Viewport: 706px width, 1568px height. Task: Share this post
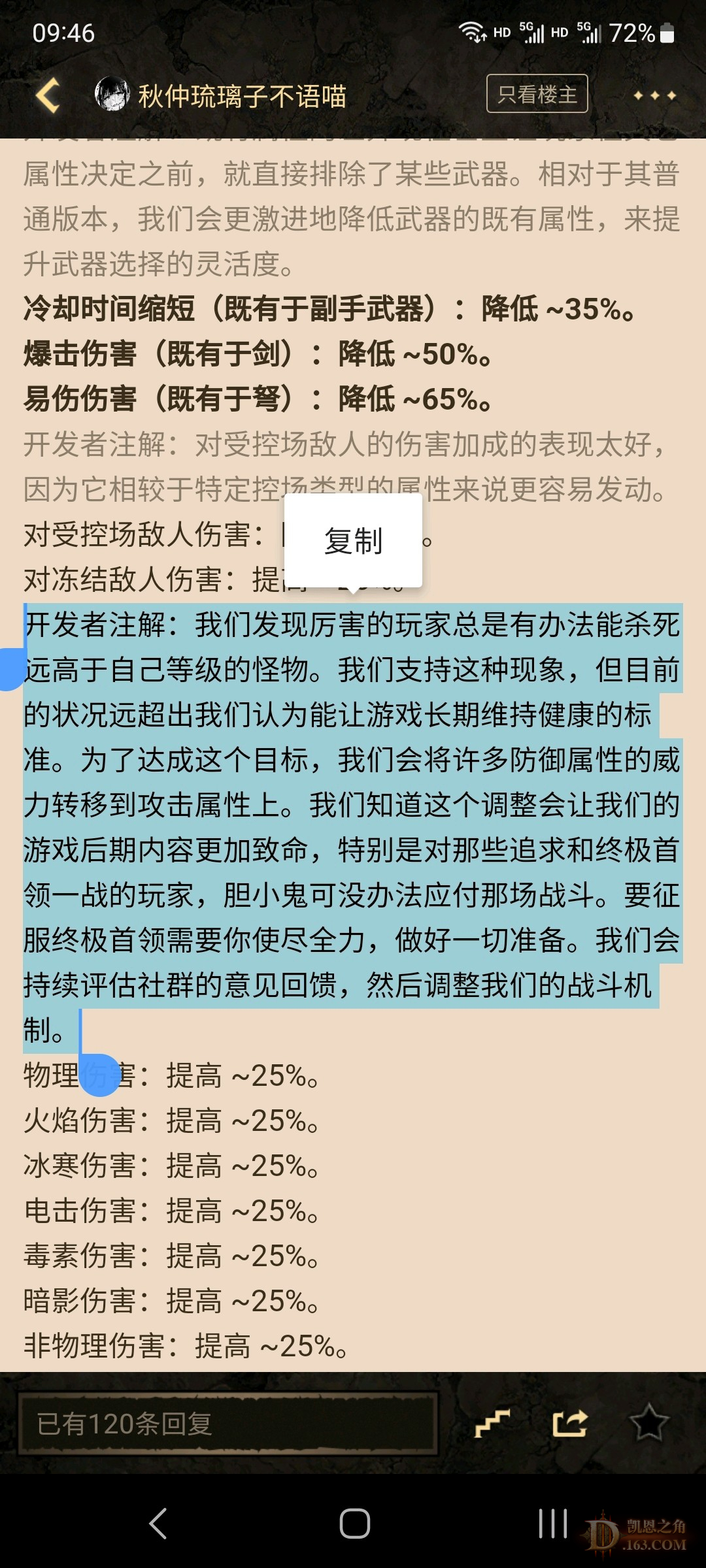point(569,1423)
